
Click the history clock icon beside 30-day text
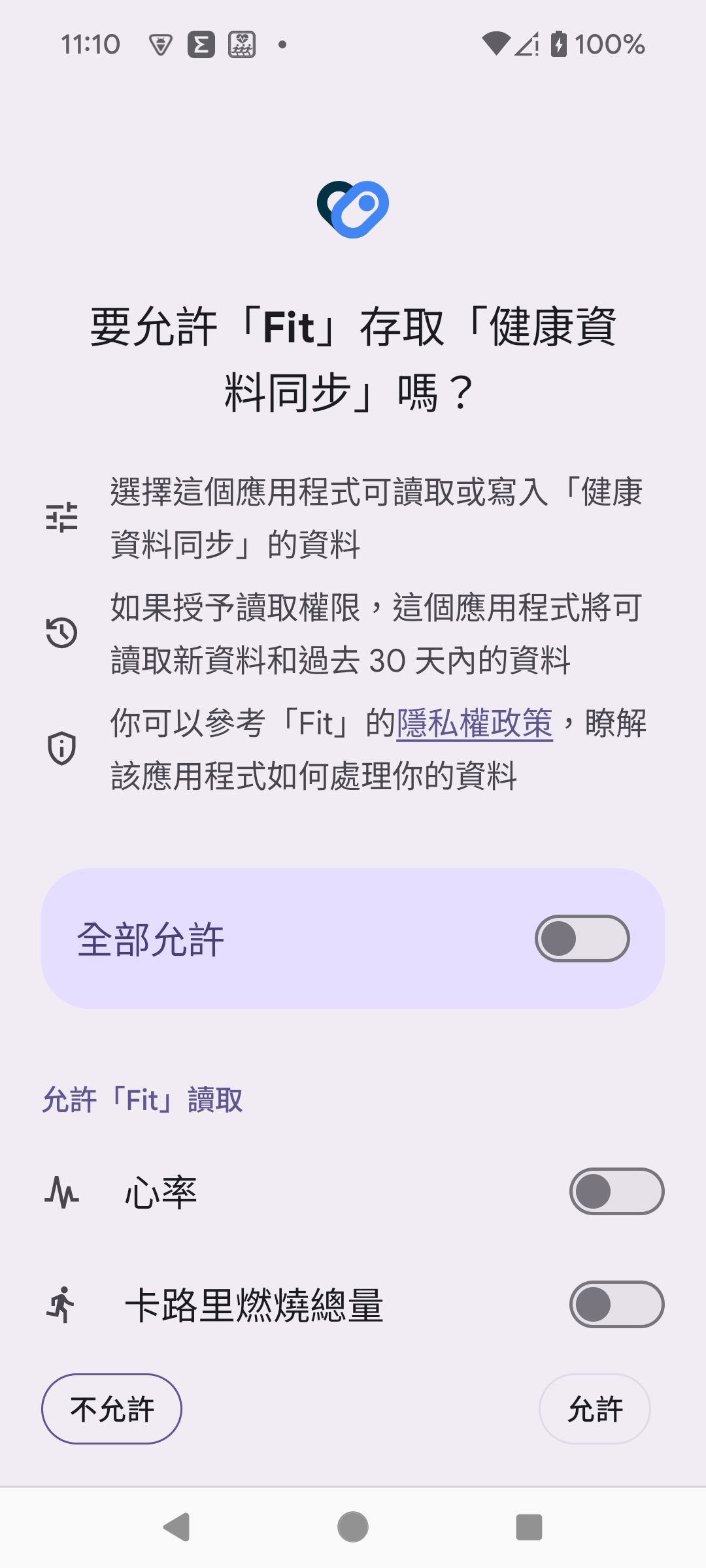[59, 631]
